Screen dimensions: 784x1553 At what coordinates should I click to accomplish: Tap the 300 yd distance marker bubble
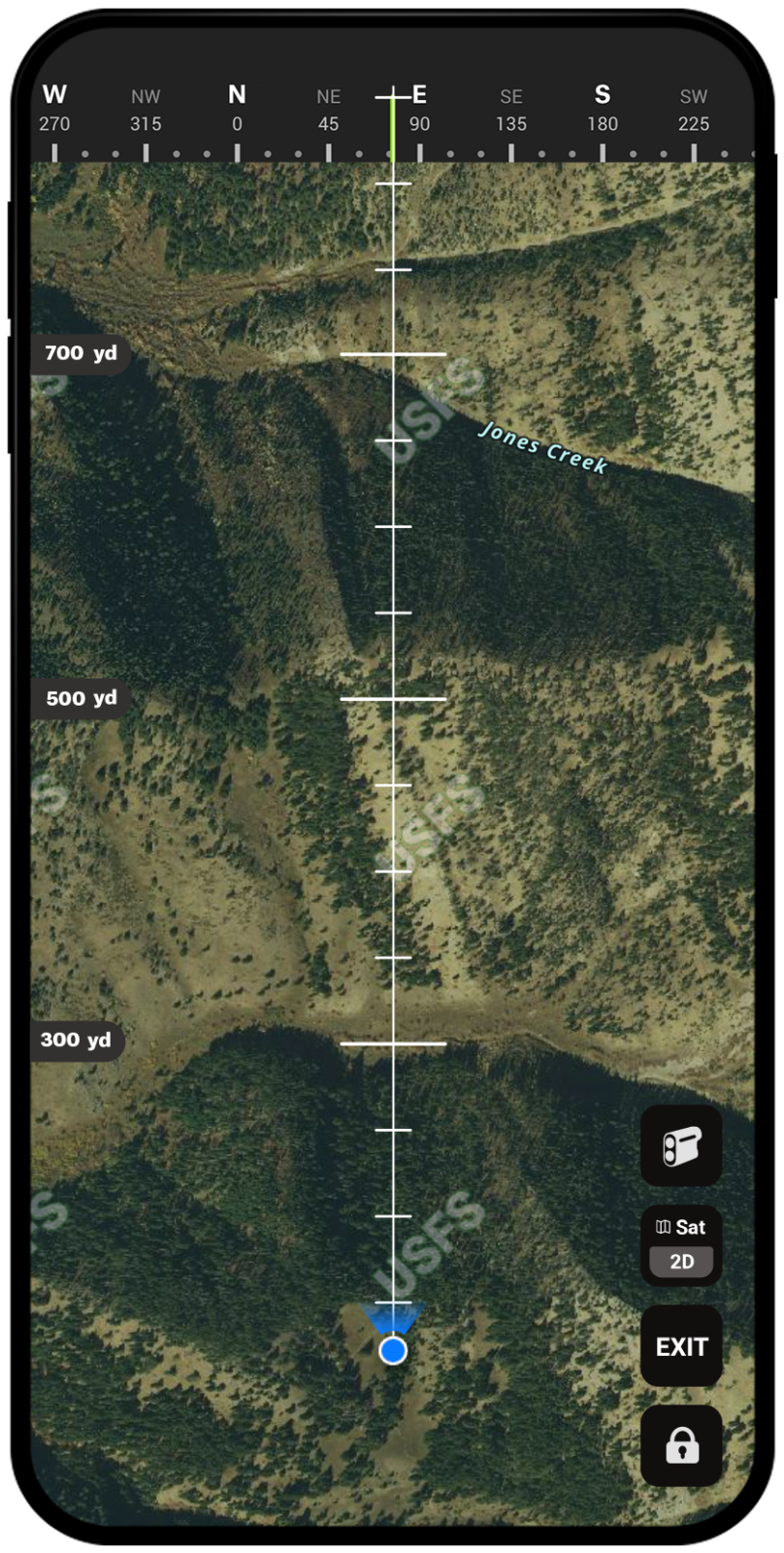tap(77, 1040)
